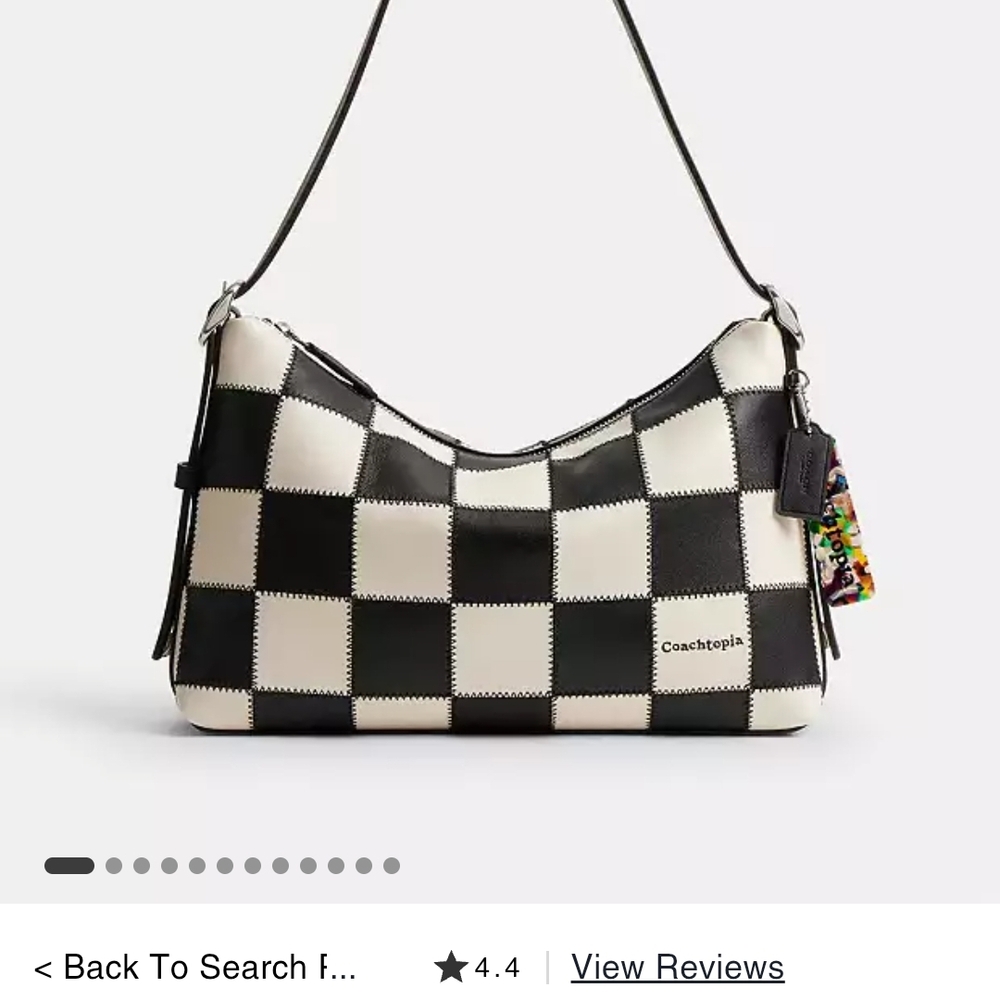The width and height of the screenshot is (1000, 1000).
Task: Go back to search results
Action: [x=194, y=967]
